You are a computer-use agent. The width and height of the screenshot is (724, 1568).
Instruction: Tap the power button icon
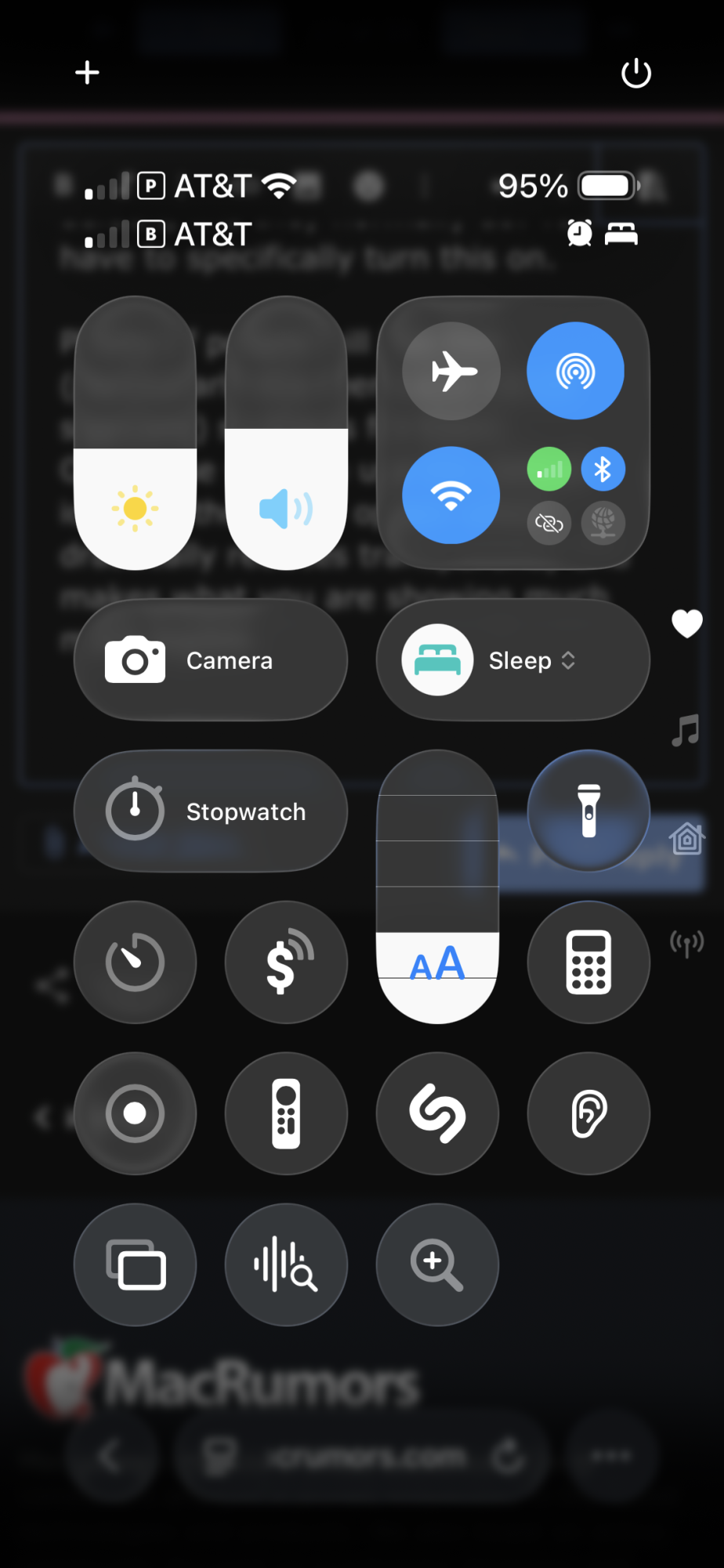click(x=635, y=73)
